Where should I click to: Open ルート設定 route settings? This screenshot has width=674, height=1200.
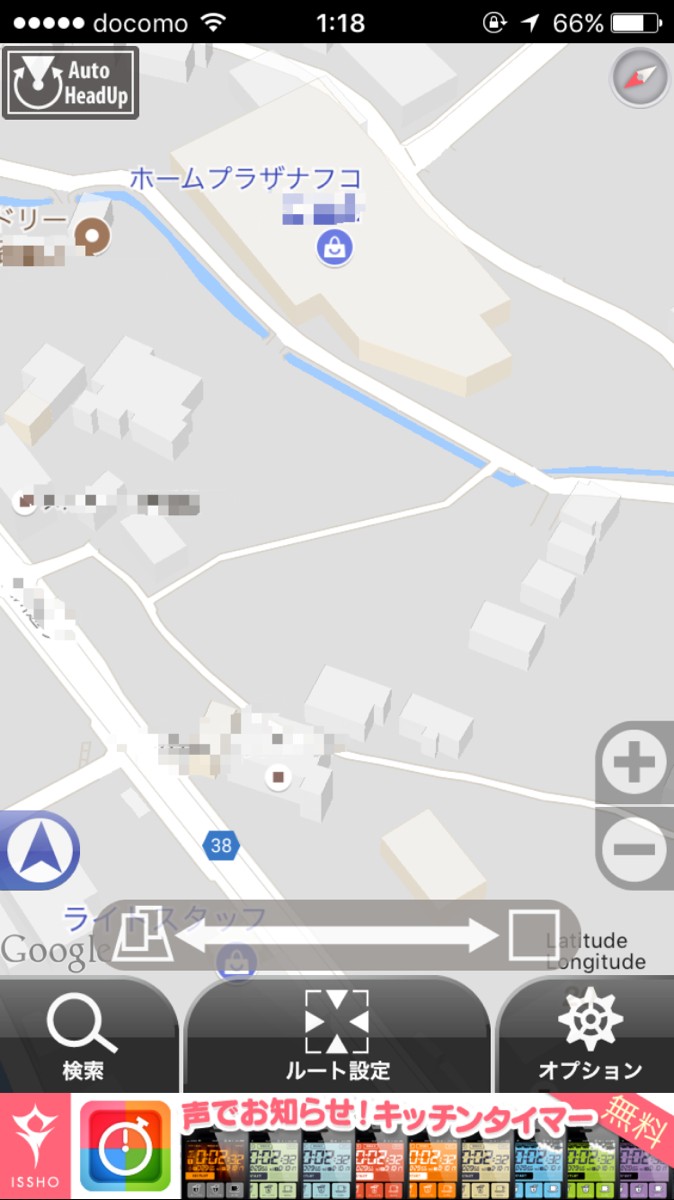click(337, 1035)
